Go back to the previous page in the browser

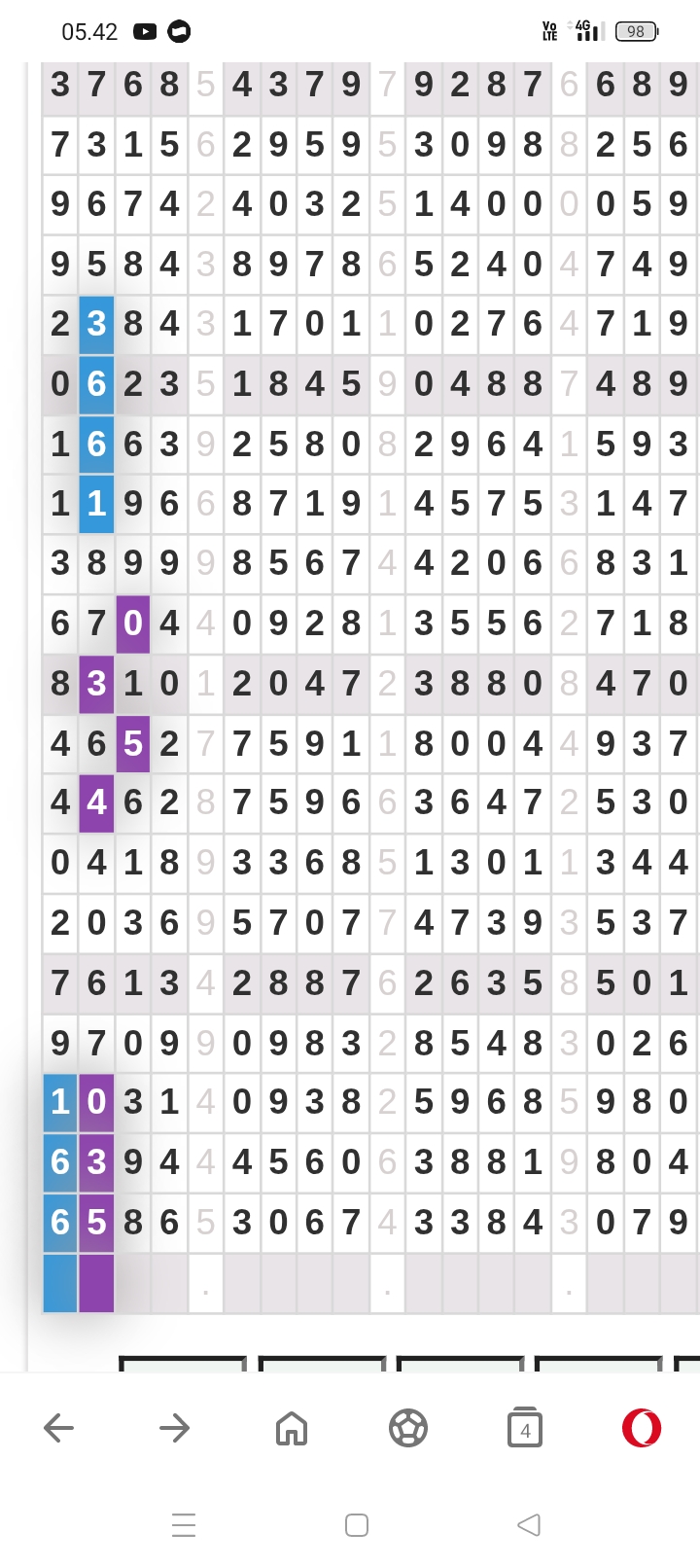[x=58, y=1428]
